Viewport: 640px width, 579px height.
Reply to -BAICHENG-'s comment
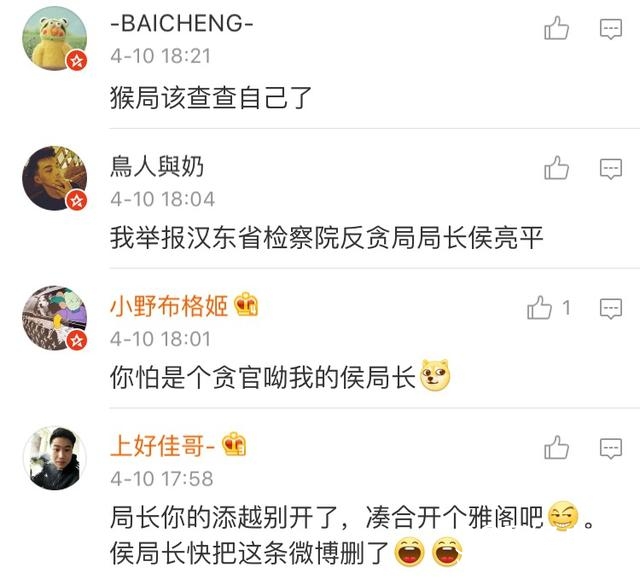610,30
